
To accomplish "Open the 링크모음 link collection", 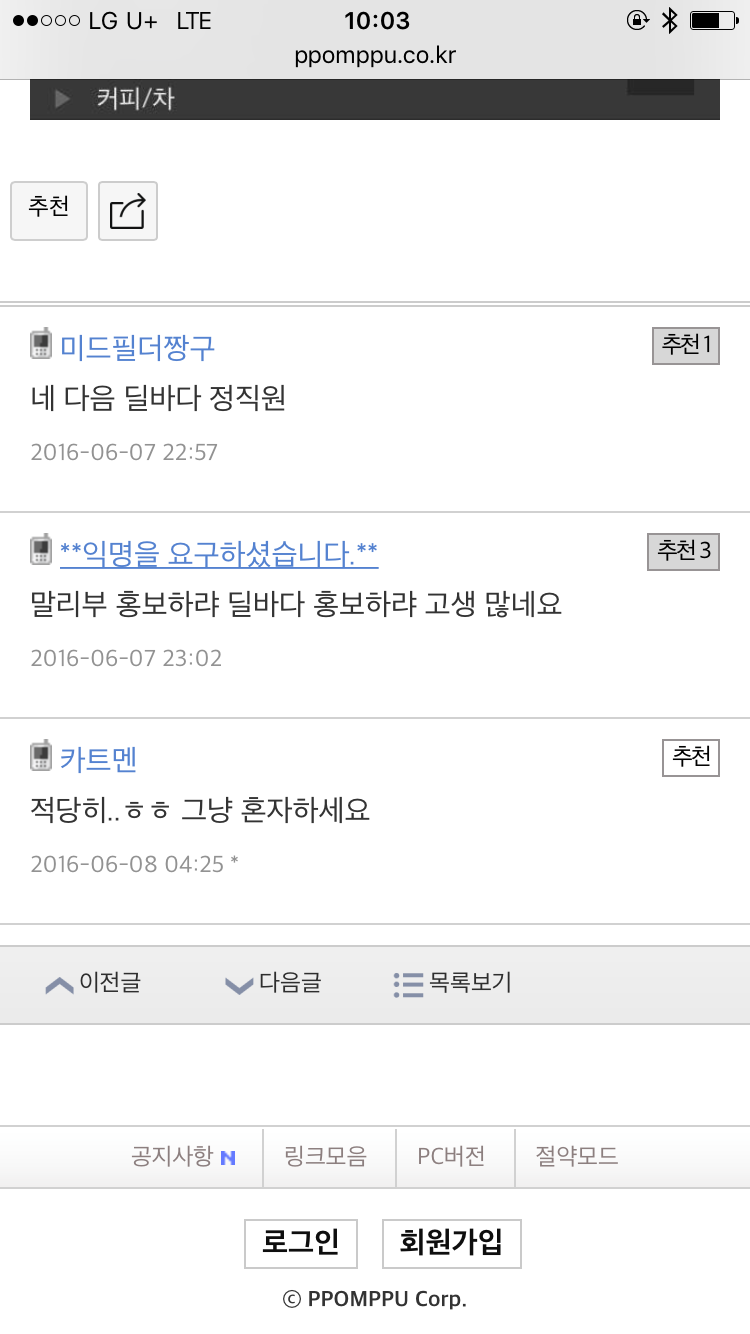I will click(x=330, y=1157).
